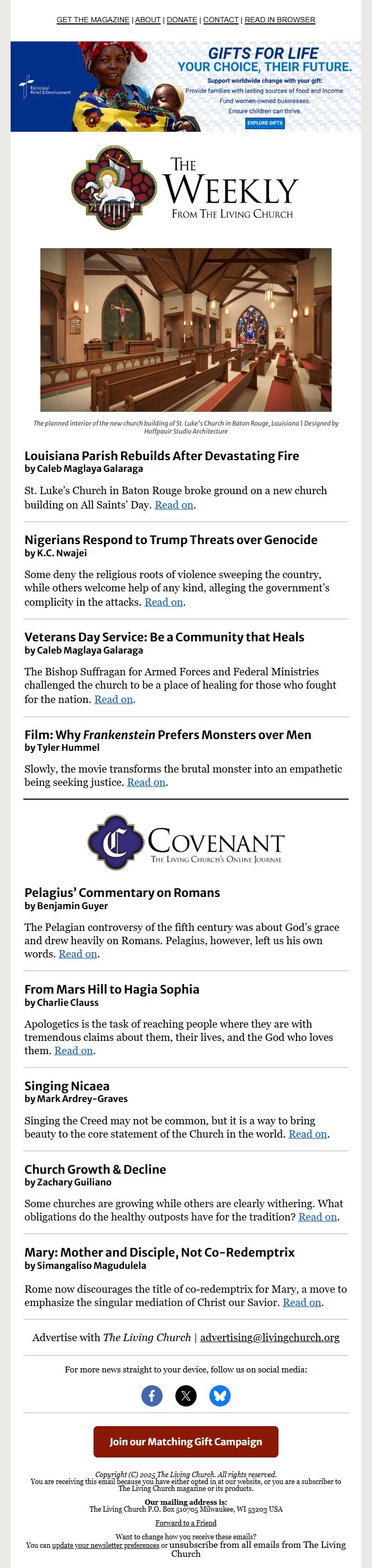Read on about Mars Hill to Hagia Sophia
372x1568 pixels.
pyautogui.click(x=74, y=1050)
